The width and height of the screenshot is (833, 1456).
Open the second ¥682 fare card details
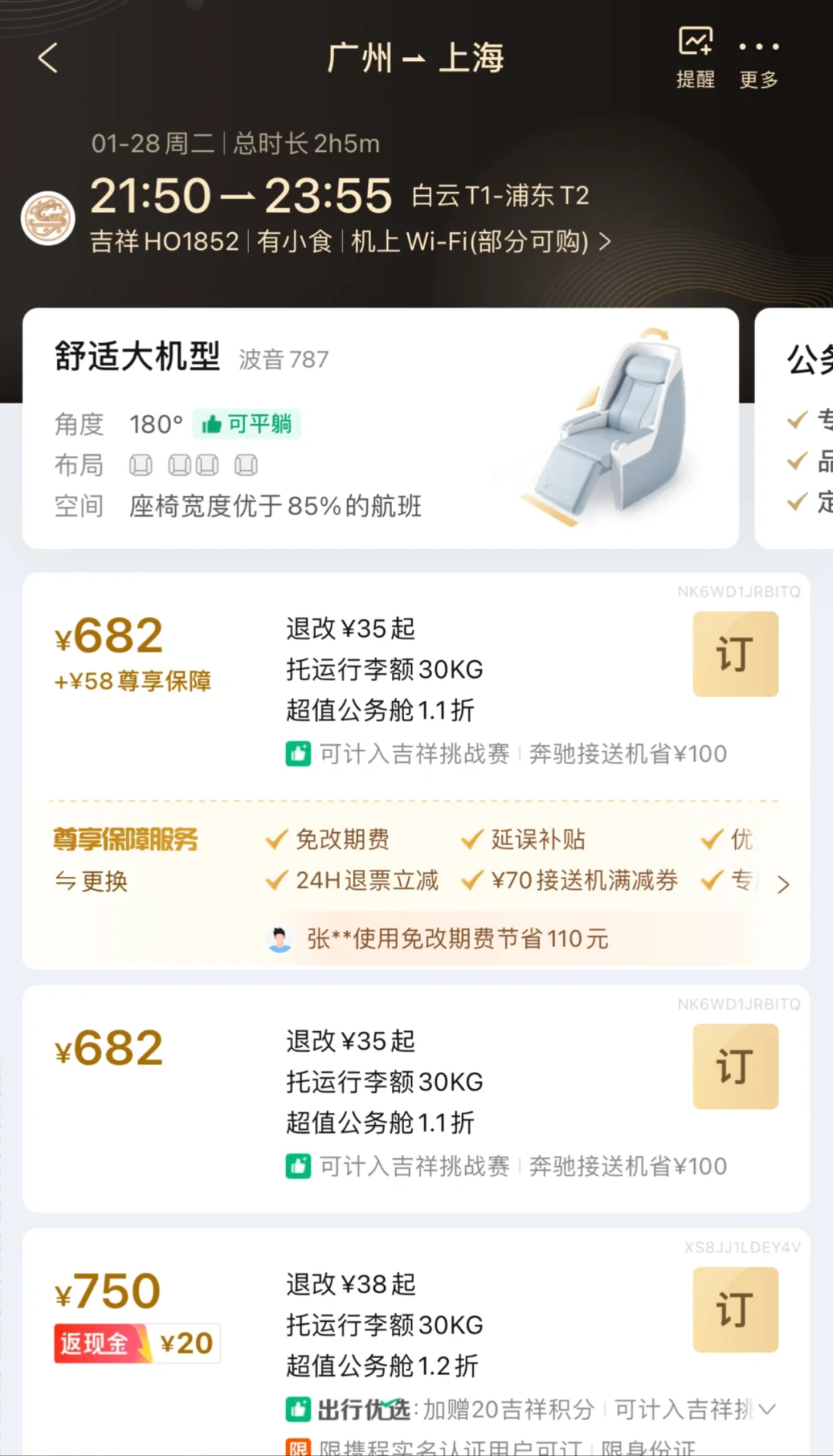point(416,1098)
